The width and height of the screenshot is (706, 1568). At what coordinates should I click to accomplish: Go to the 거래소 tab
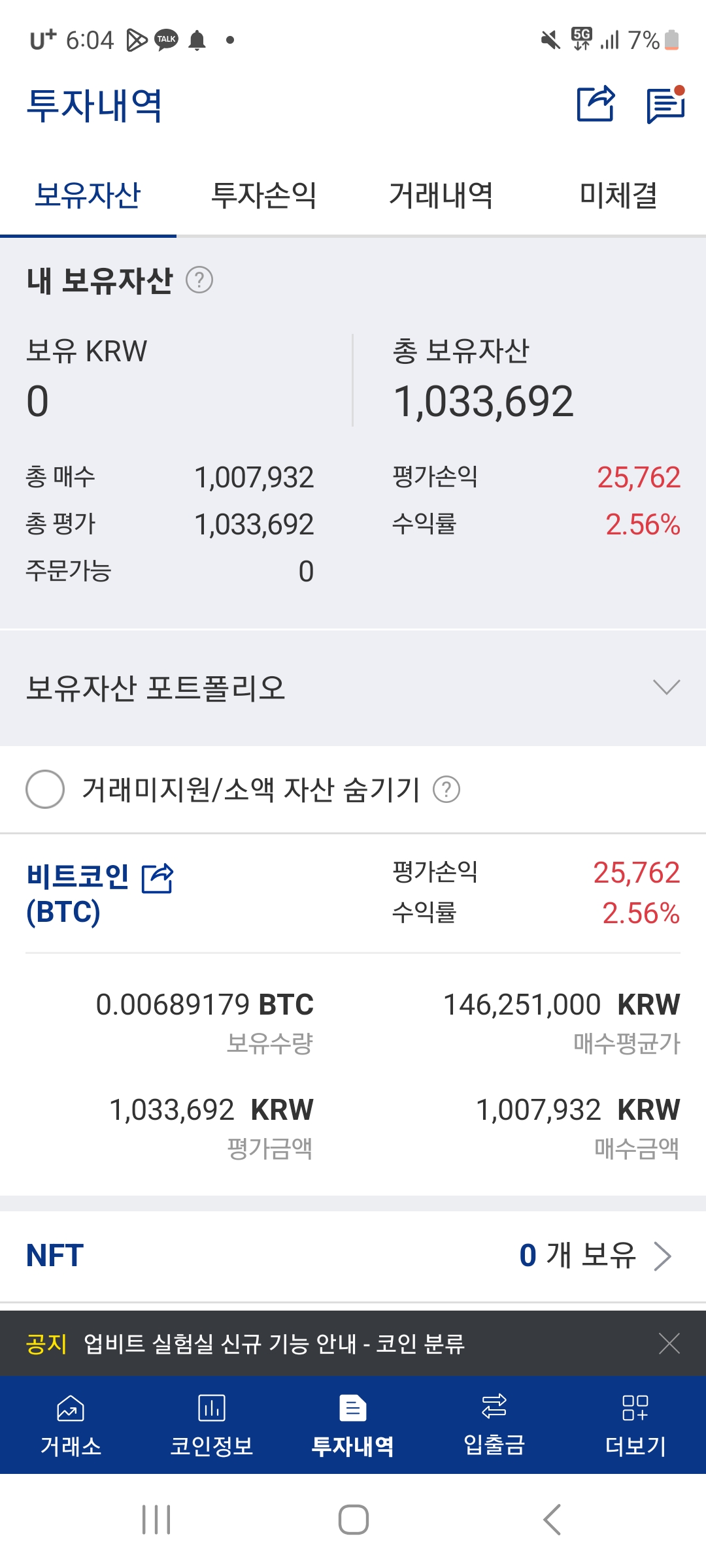tap(71, 1426)
